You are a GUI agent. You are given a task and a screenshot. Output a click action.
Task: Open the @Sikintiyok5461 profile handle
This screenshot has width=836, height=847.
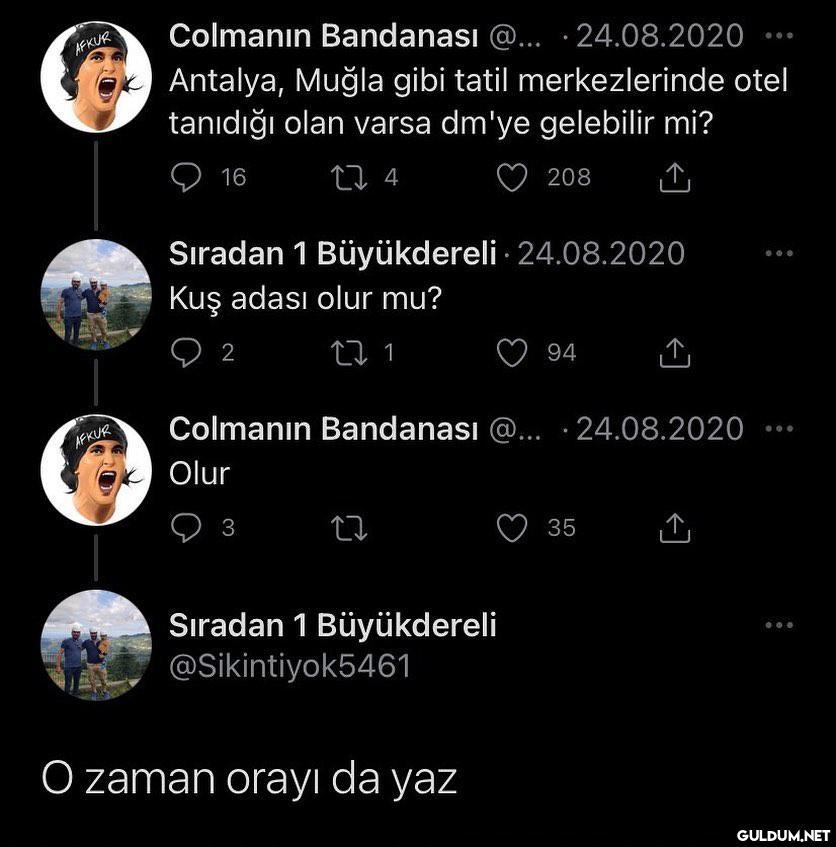290,666
